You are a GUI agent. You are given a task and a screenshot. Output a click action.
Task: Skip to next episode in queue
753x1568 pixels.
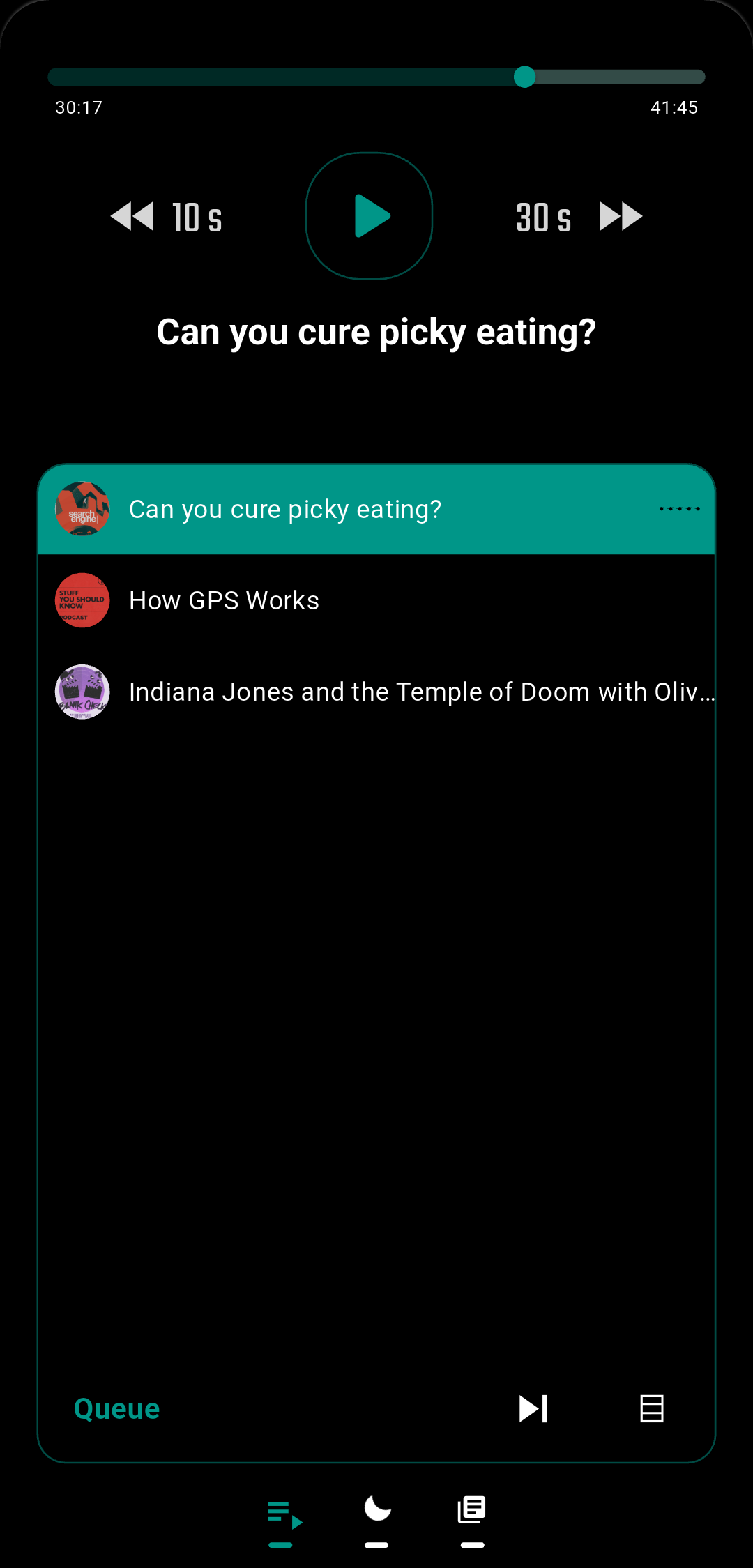(x=533, y=1409)
